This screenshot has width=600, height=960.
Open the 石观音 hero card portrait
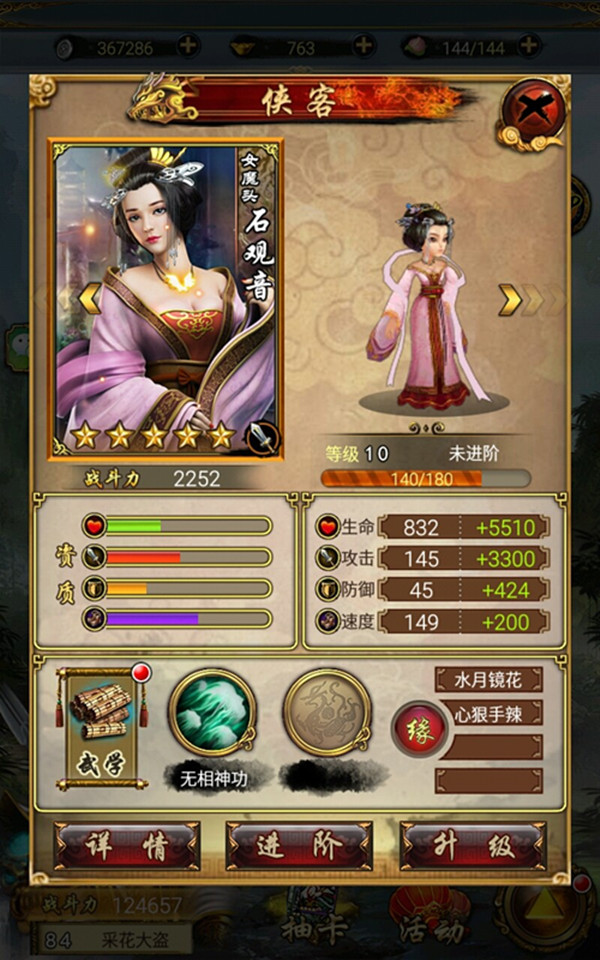[166, 298]
